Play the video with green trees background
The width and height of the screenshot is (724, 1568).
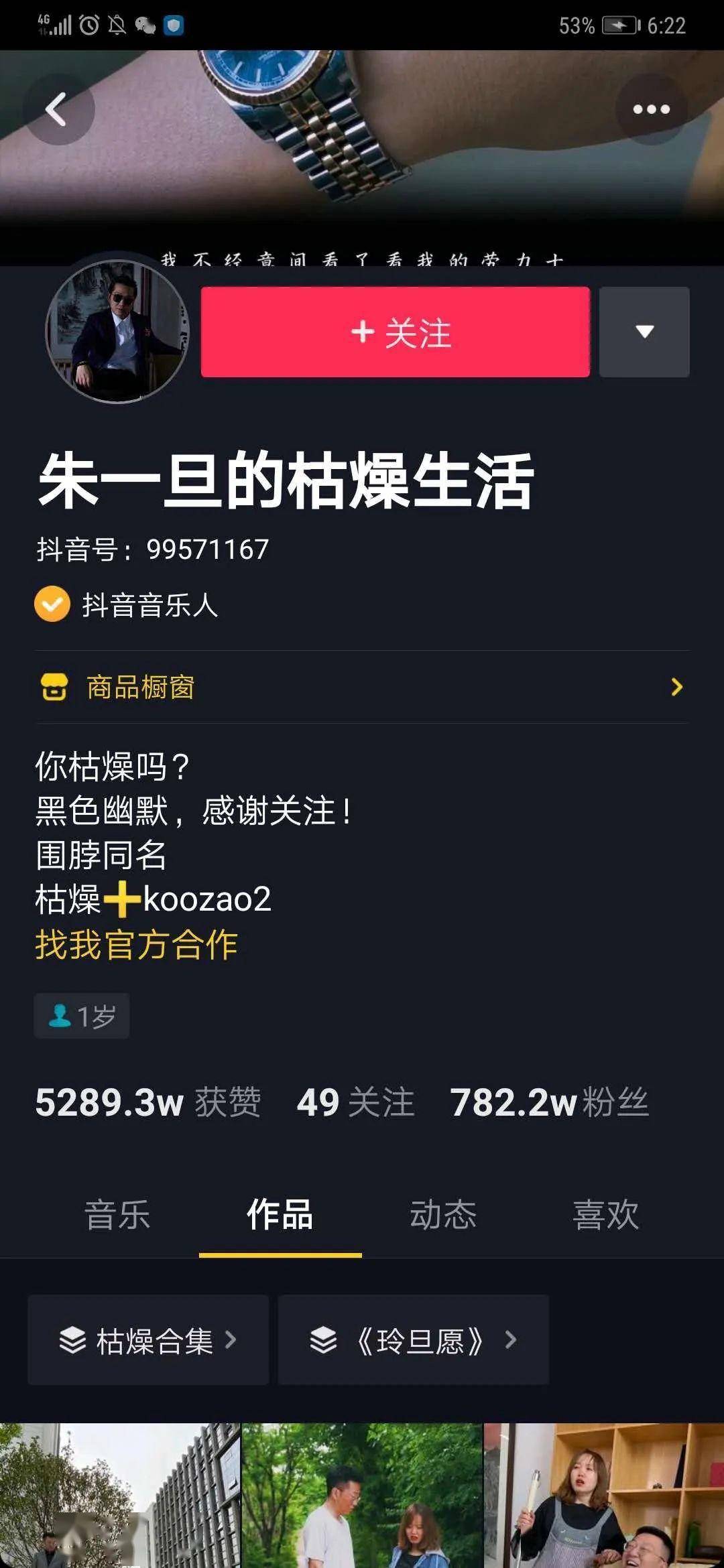[362, 1496]
